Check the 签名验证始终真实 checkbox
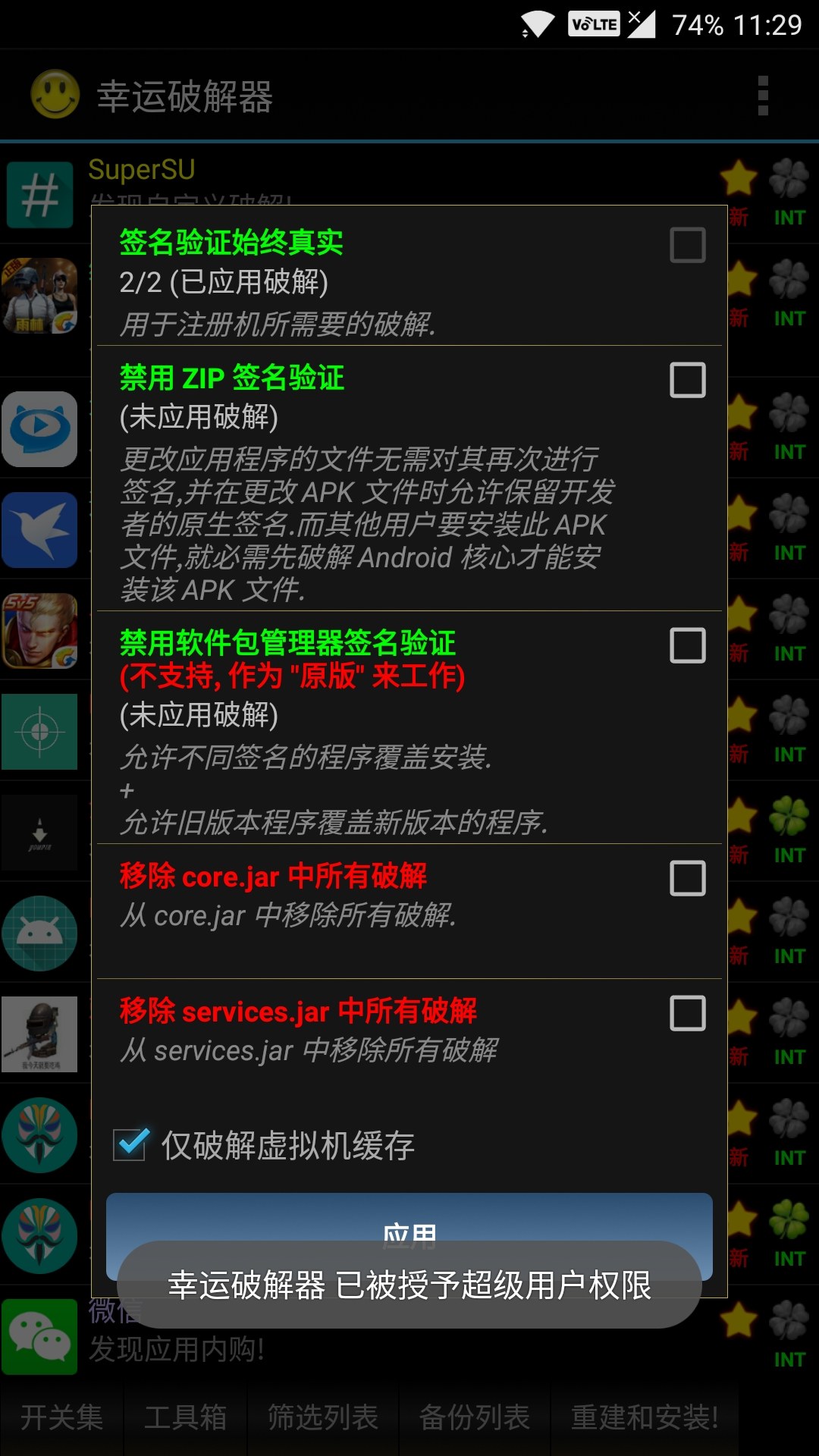The height and width of the screenshot is (1456, 819). point(687,245)
